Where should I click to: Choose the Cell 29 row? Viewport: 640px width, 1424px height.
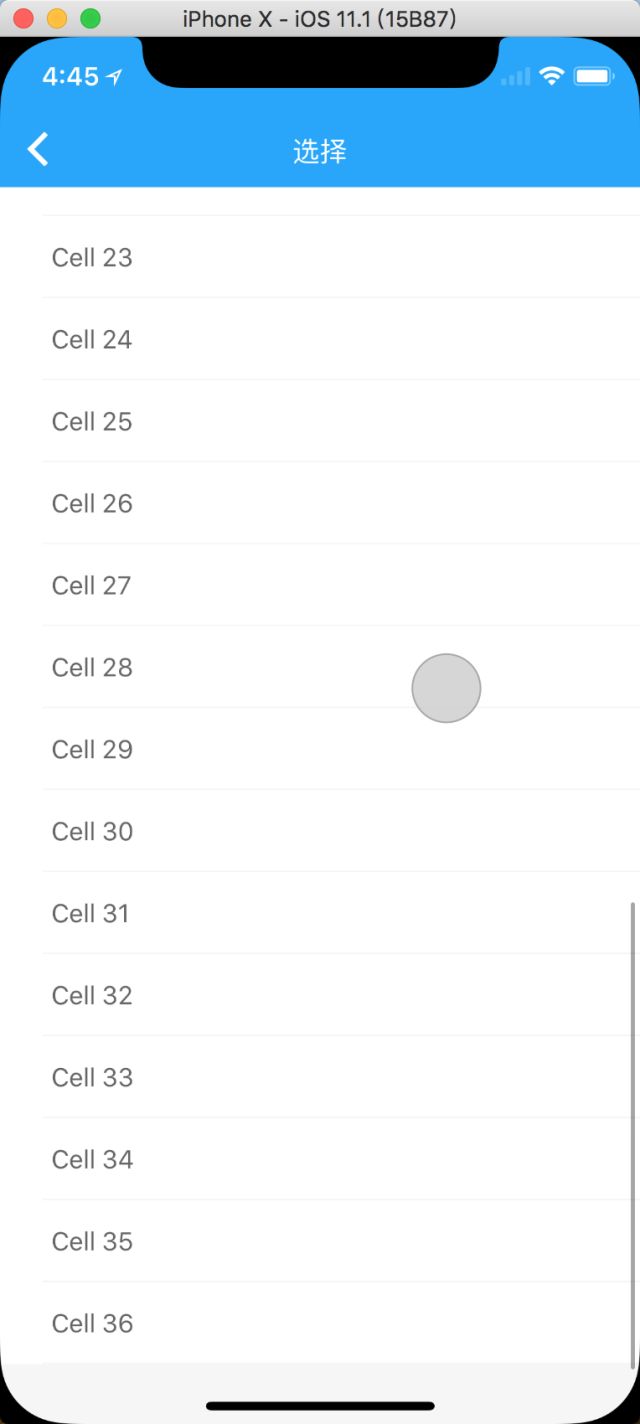(320, 749)
